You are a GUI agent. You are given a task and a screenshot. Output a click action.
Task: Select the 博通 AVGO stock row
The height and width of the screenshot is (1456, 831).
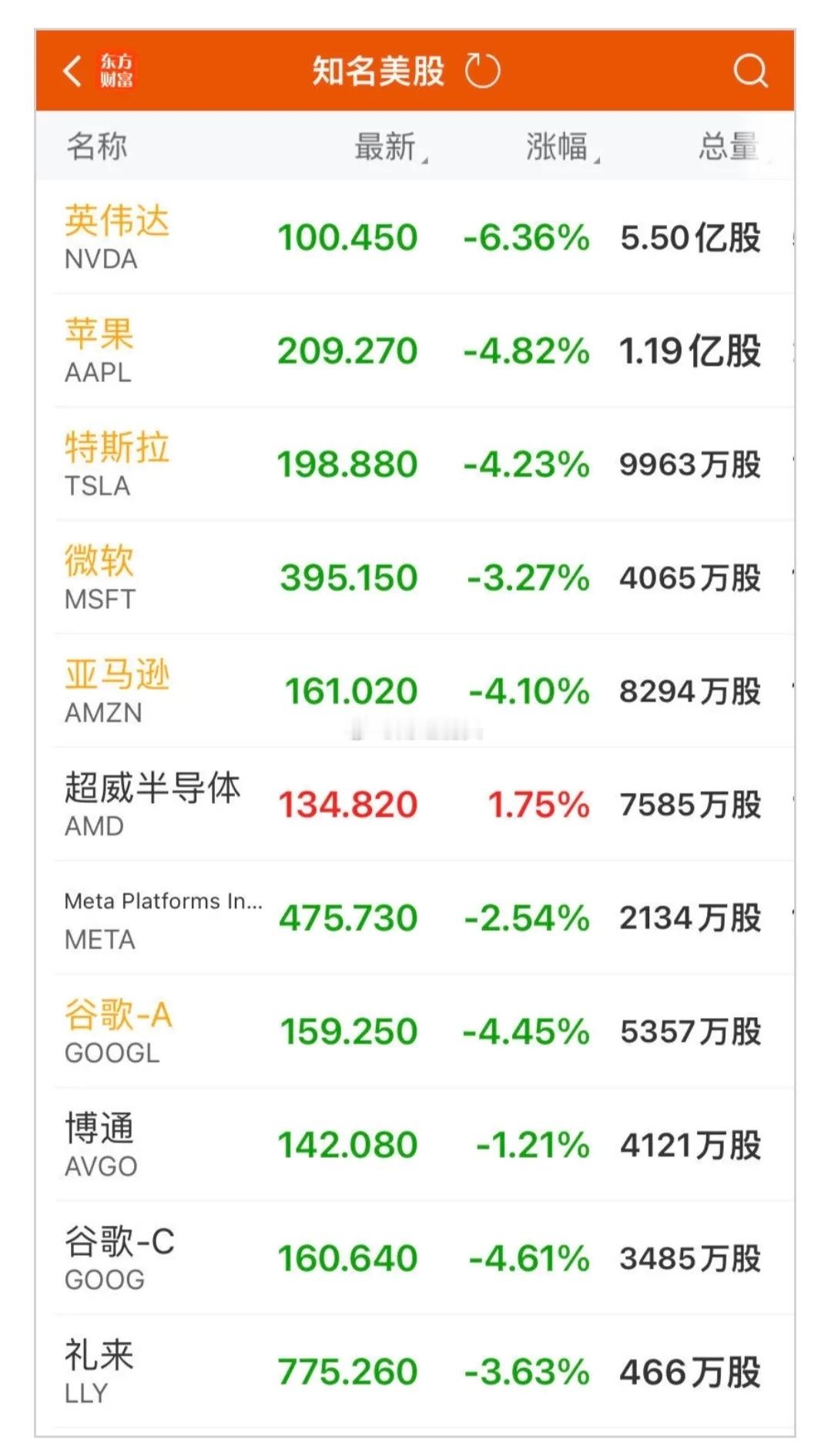(x=415, y=1144)
